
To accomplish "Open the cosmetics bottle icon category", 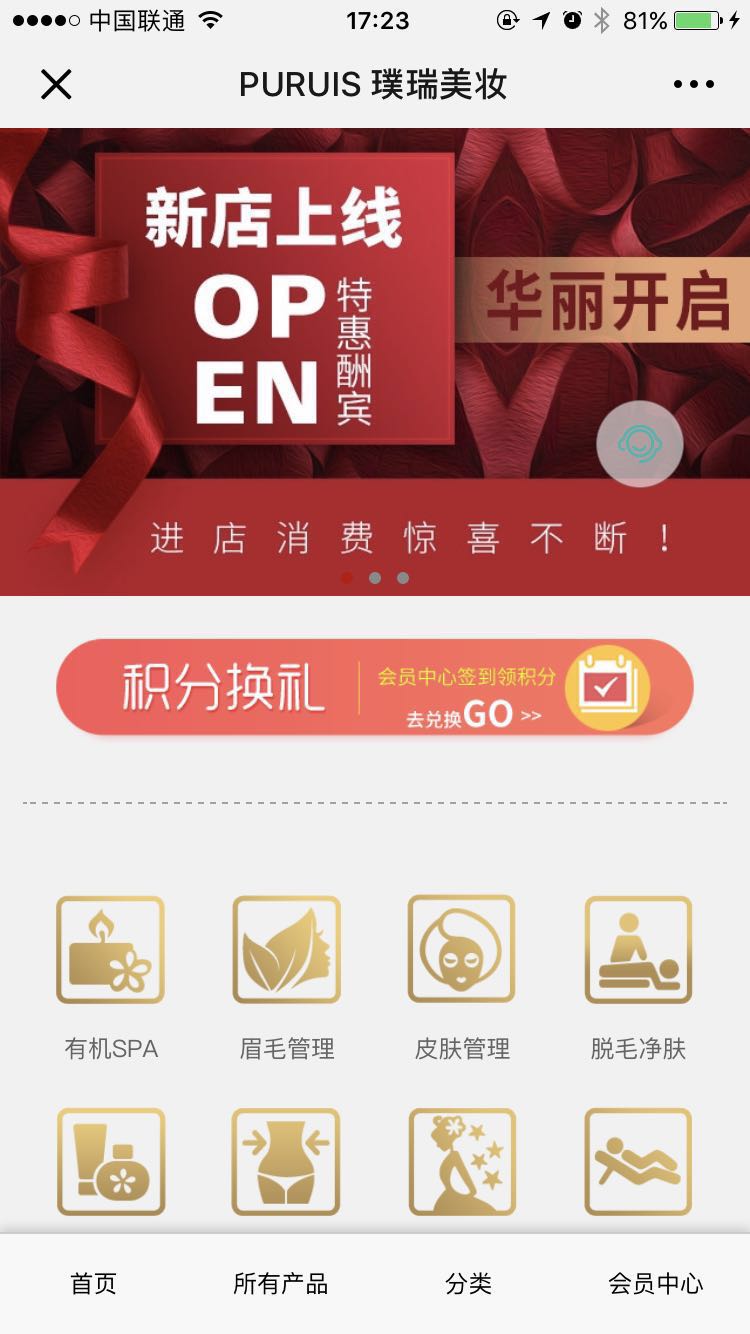I will (110, 1162).
